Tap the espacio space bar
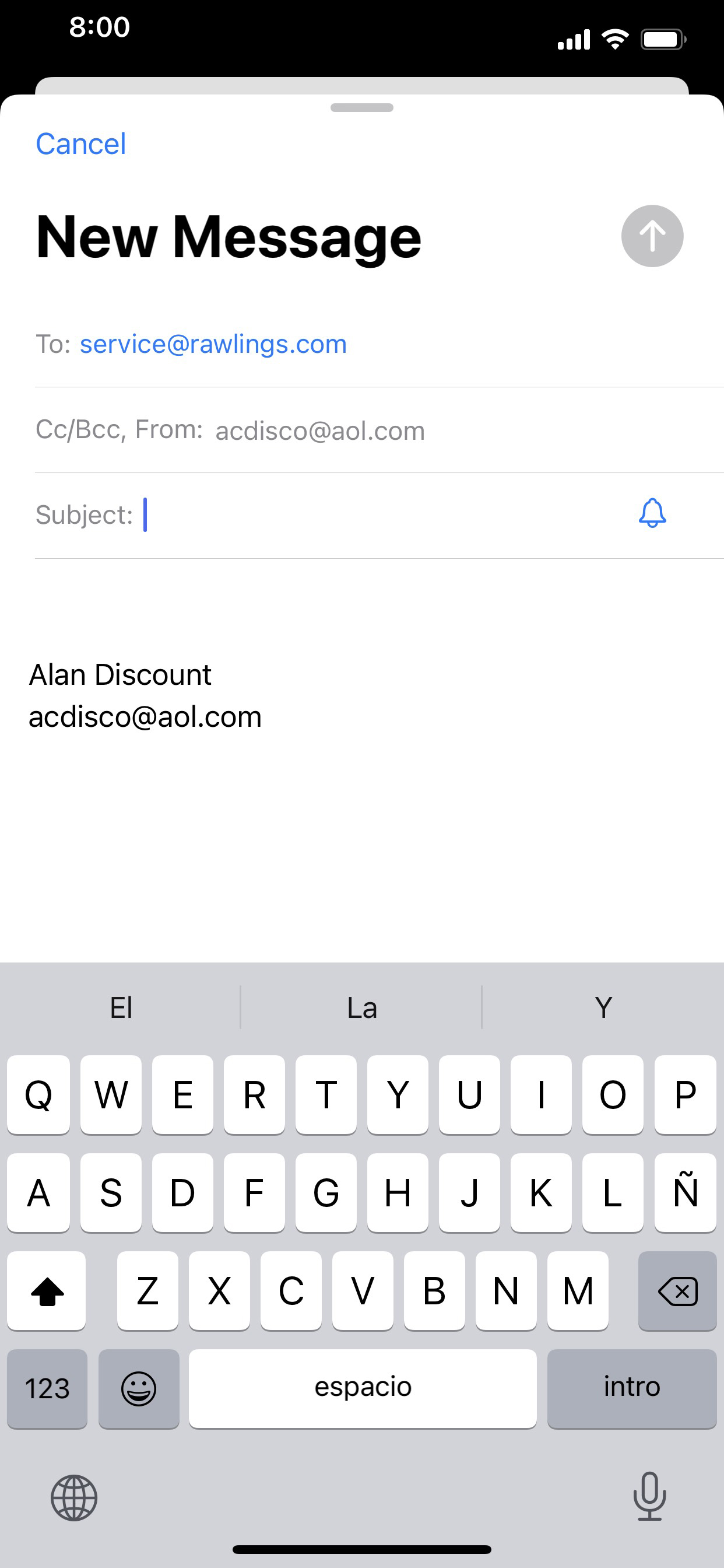Viewport: 724px width, 1568px height. click(363, 1388)
